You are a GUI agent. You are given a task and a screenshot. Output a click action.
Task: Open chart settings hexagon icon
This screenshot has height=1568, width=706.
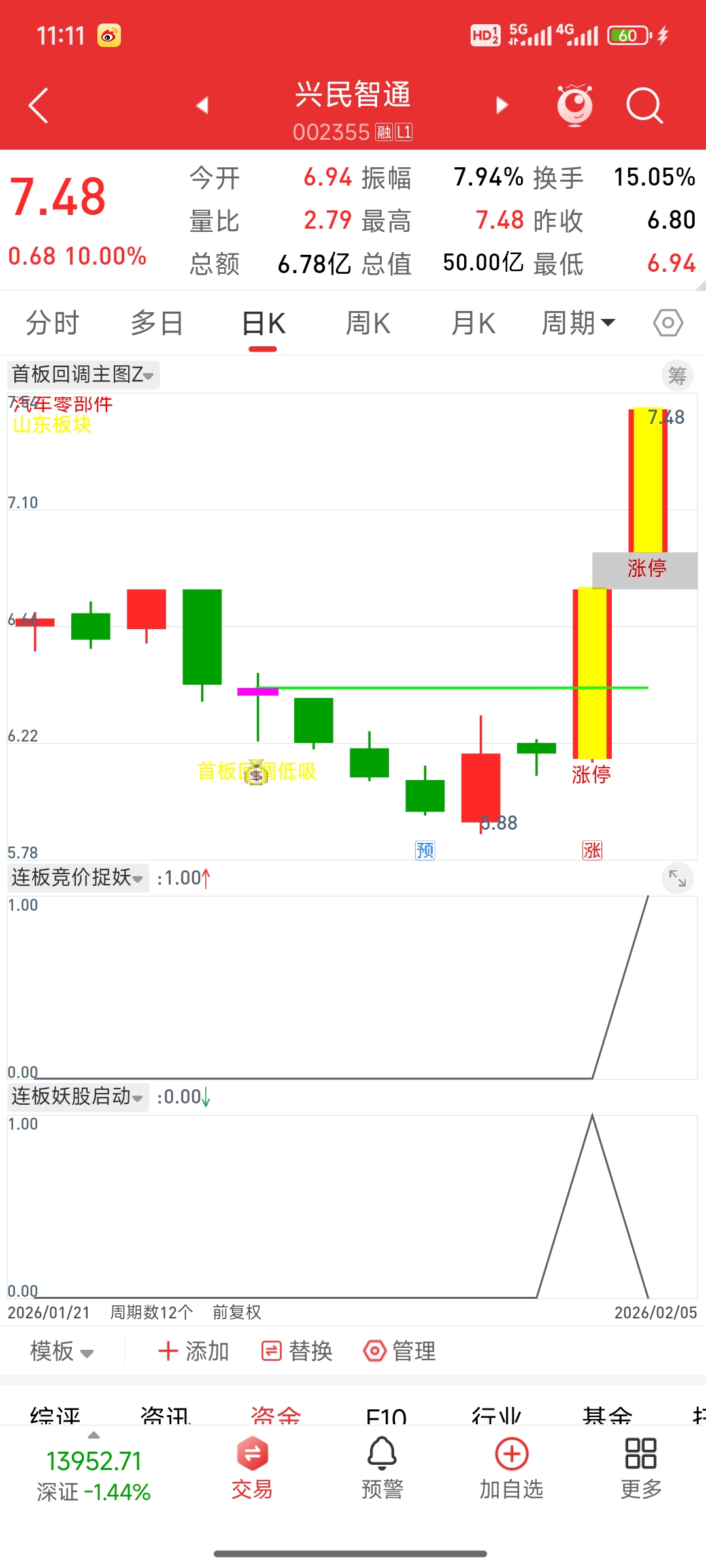(x=668, y=323)
